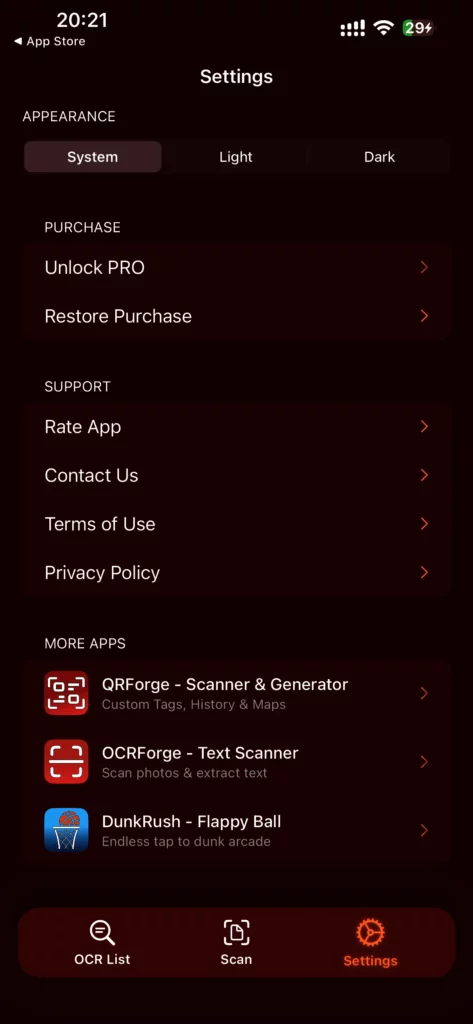Switch appearance to Light

(x=236, y=157)
